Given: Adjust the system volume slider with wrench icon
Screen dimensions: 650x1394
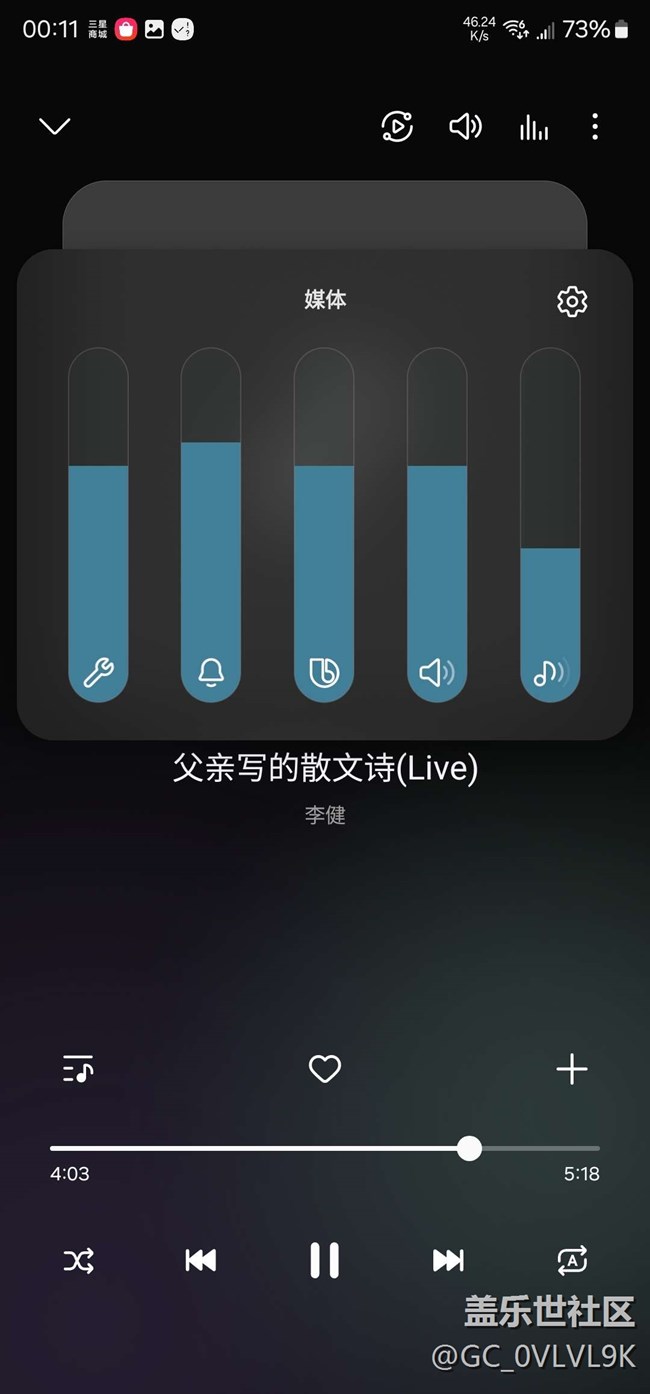Looking at the screenshot, I should [x=98, y=524].
